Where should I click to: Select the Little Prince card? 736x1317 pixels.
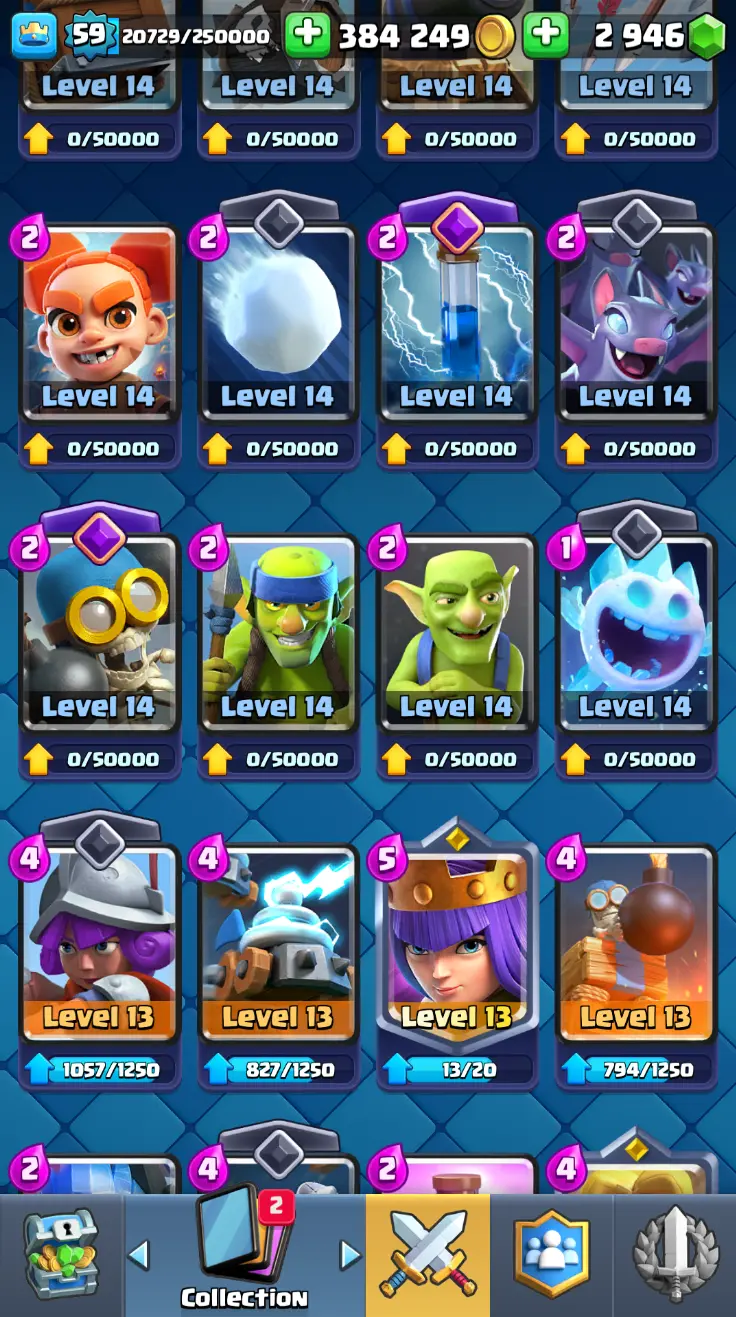(98, 320)
